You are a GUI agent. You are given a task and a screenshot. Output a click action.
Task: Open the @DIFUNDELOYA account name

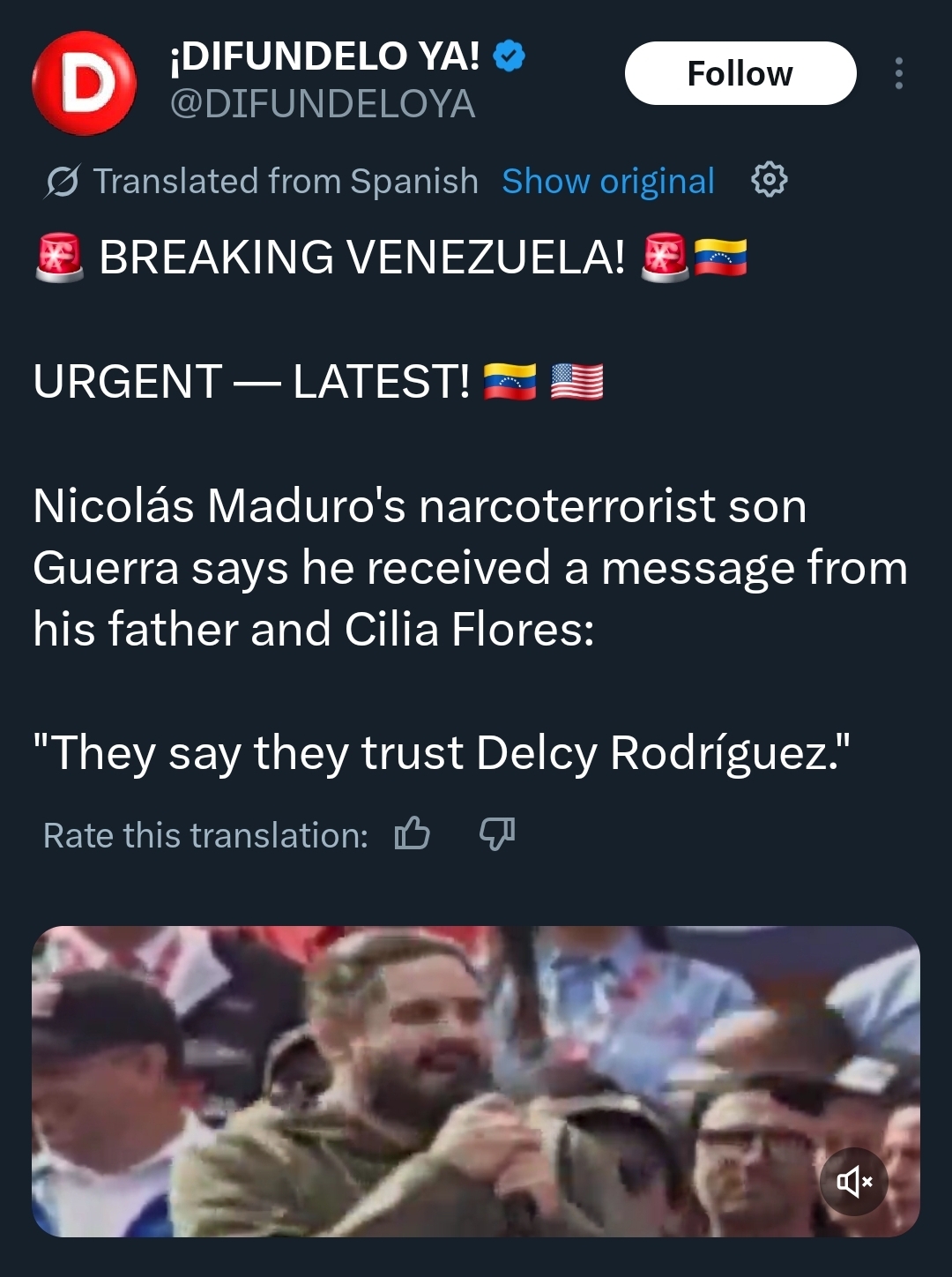322,104
